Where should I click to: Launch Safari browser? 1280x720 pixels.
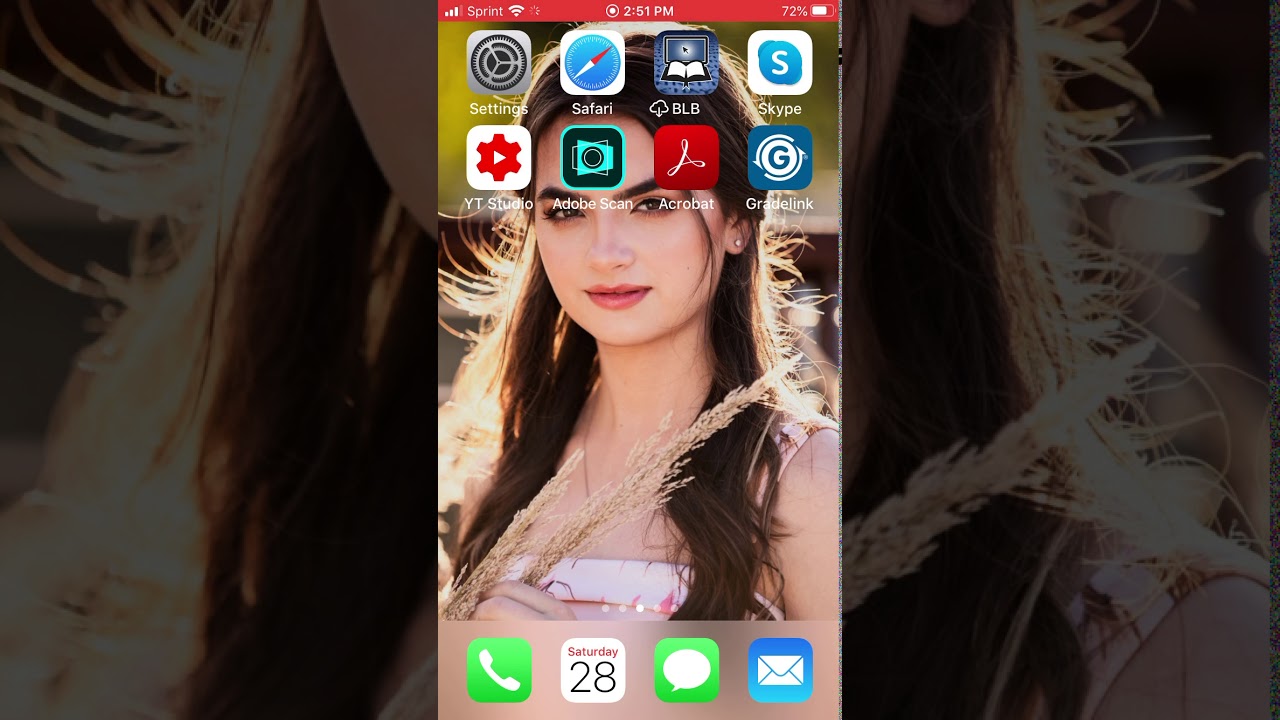coord(593,63)
